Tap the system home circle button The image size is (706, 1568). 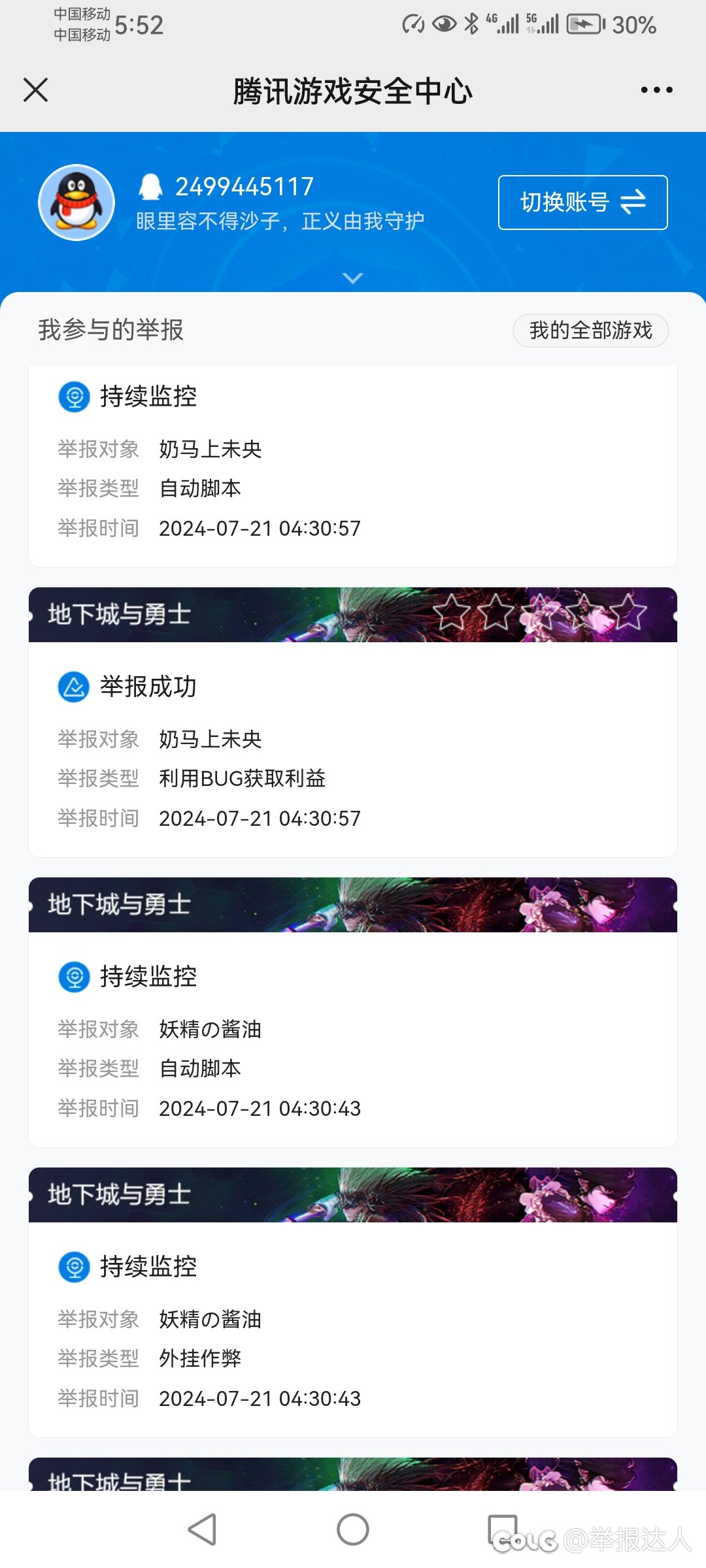(x=353, y=1529)
